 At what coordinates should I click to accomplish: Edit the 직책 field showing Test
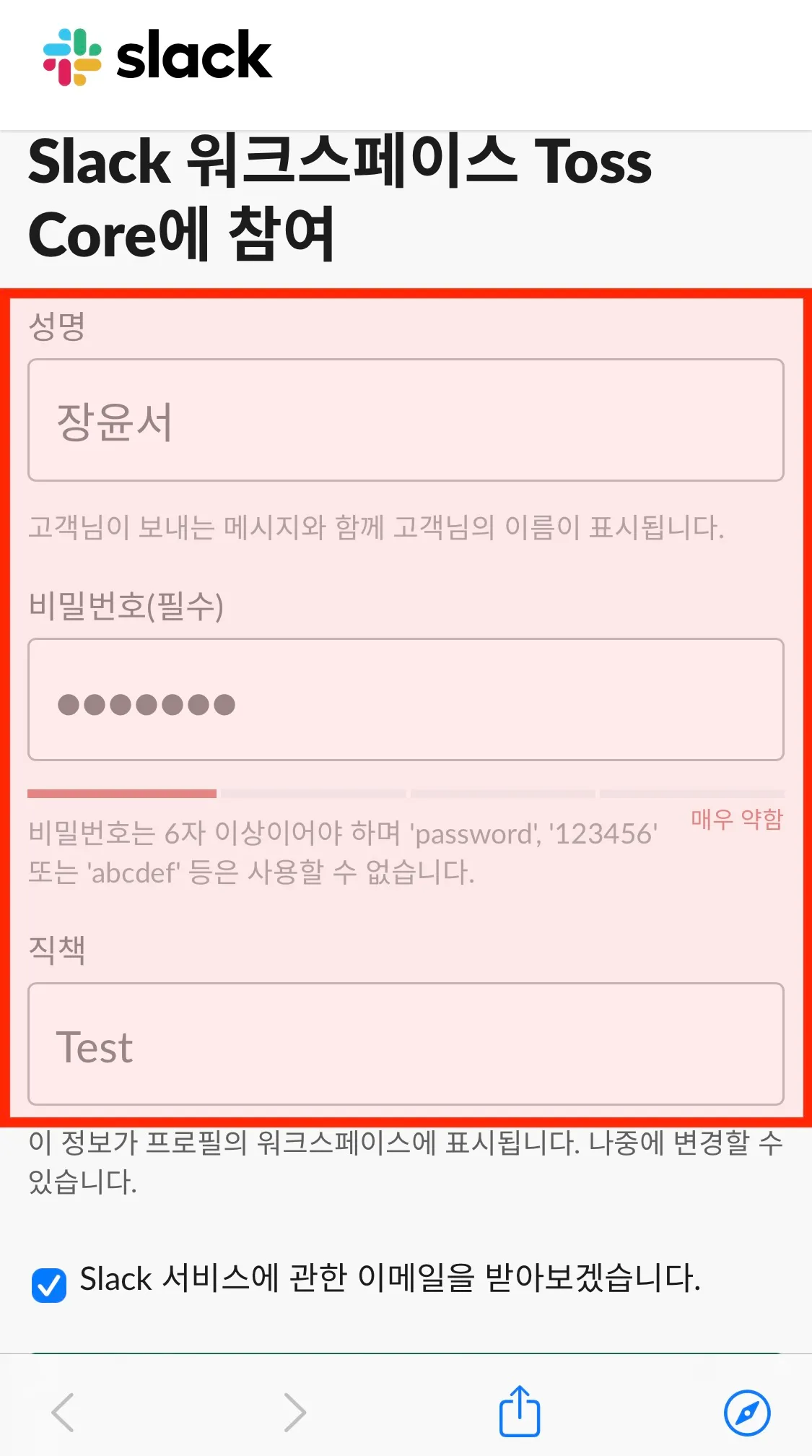tap(406, 1044)
